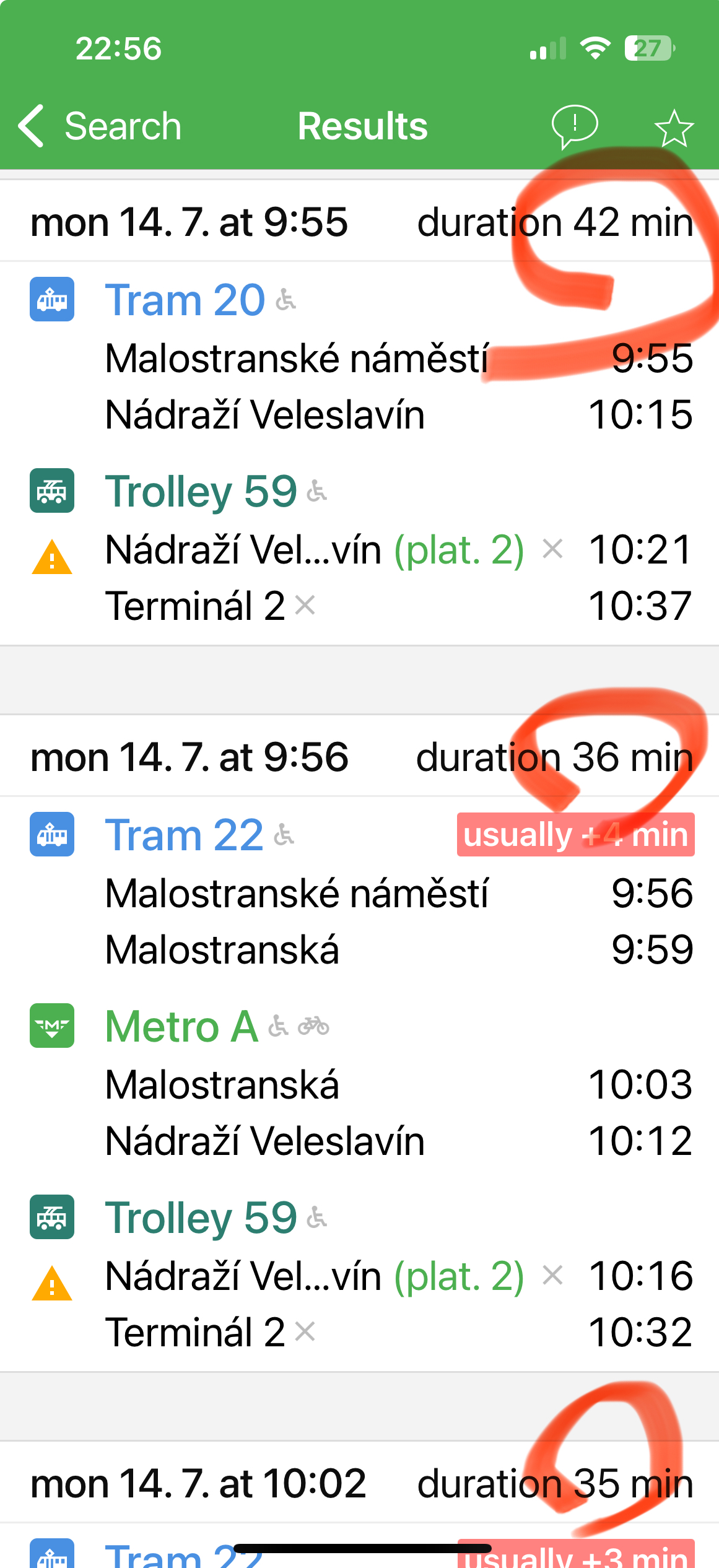Go back to Search
Viewport: 719px width, 1568px height.
(x=99, y=126)
